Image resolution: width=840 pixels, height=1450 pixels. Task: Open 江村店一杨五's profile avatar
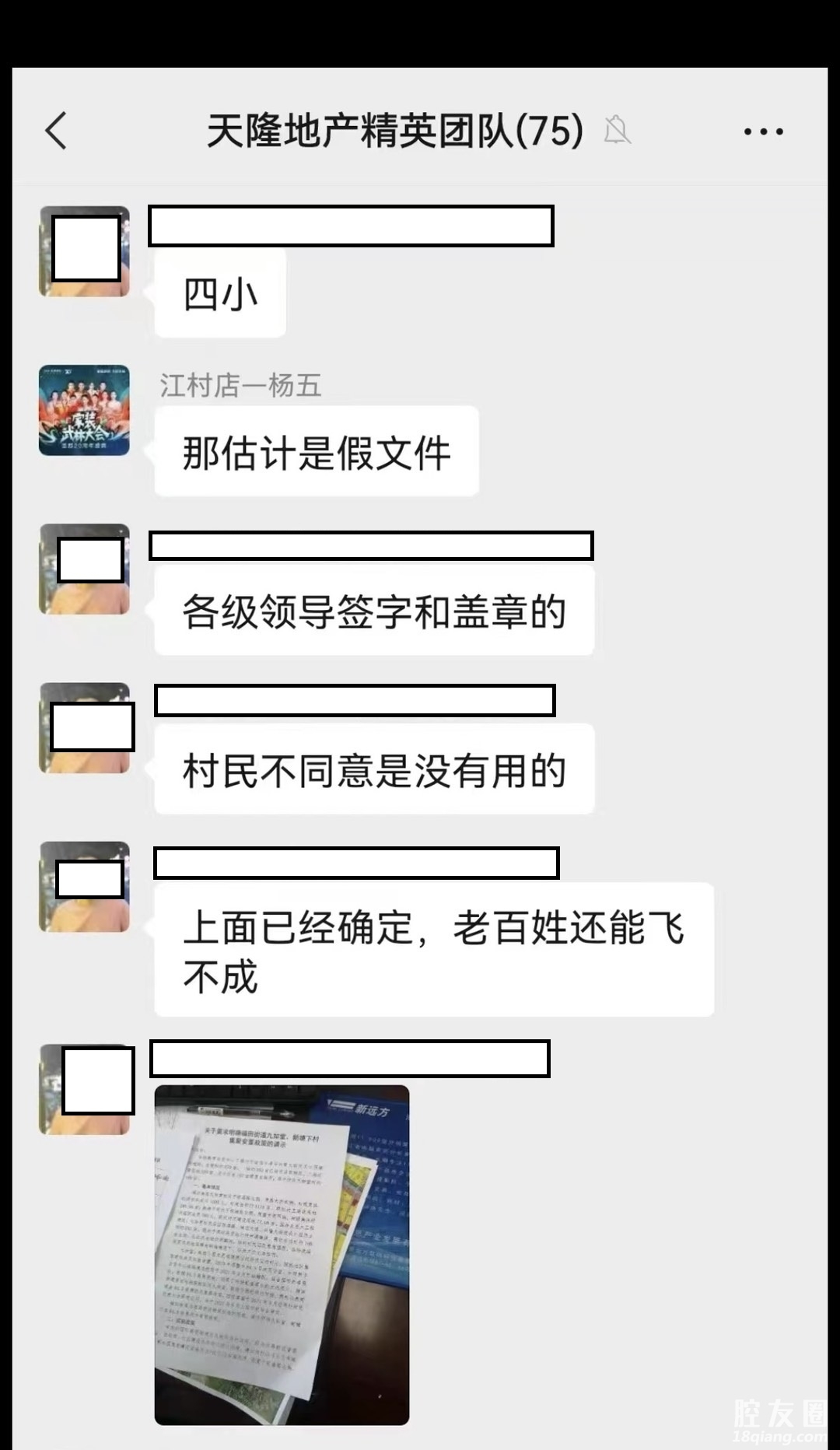[x=84, y=410]
